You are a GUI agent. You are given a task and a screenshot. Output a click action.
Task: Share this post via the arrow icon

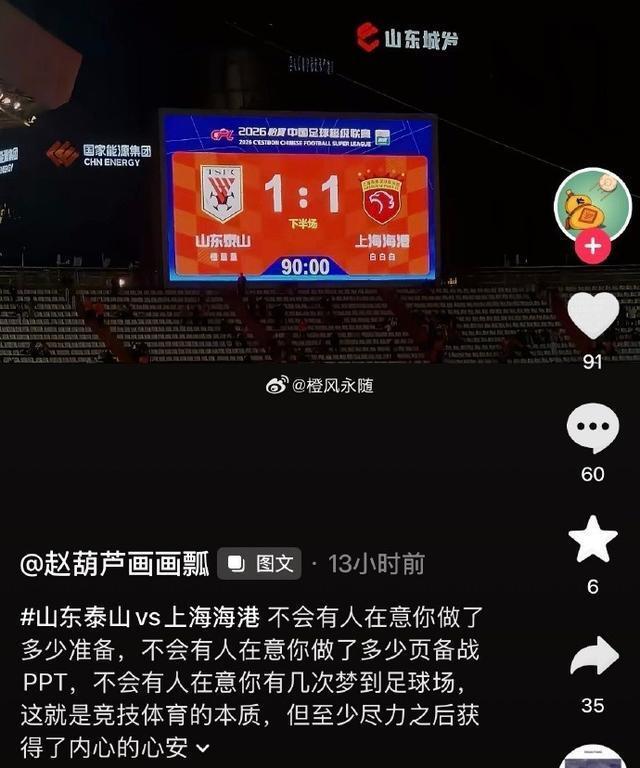(x=593, y=656)
